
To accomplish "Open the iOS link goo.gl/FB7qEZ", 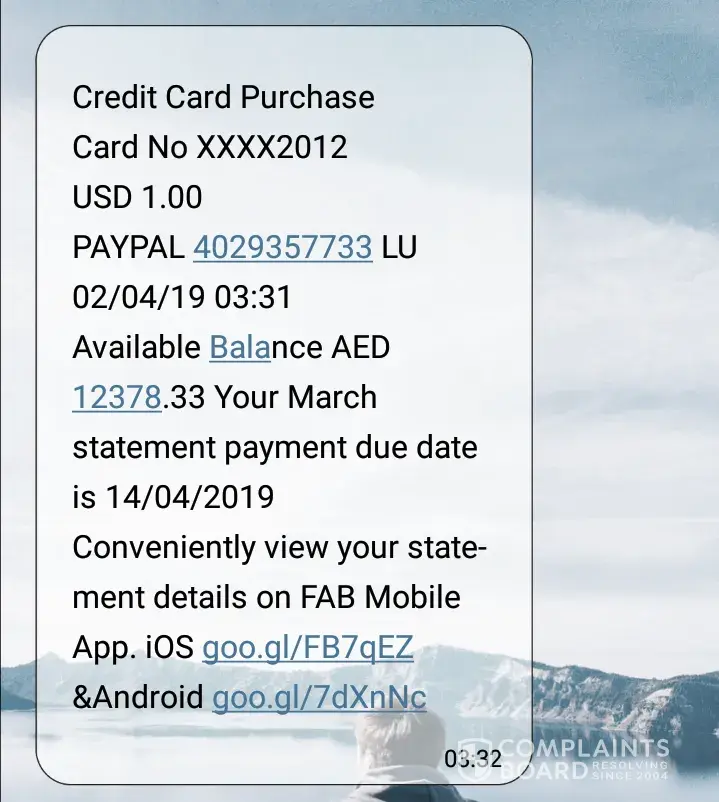I will coord(307,647).
